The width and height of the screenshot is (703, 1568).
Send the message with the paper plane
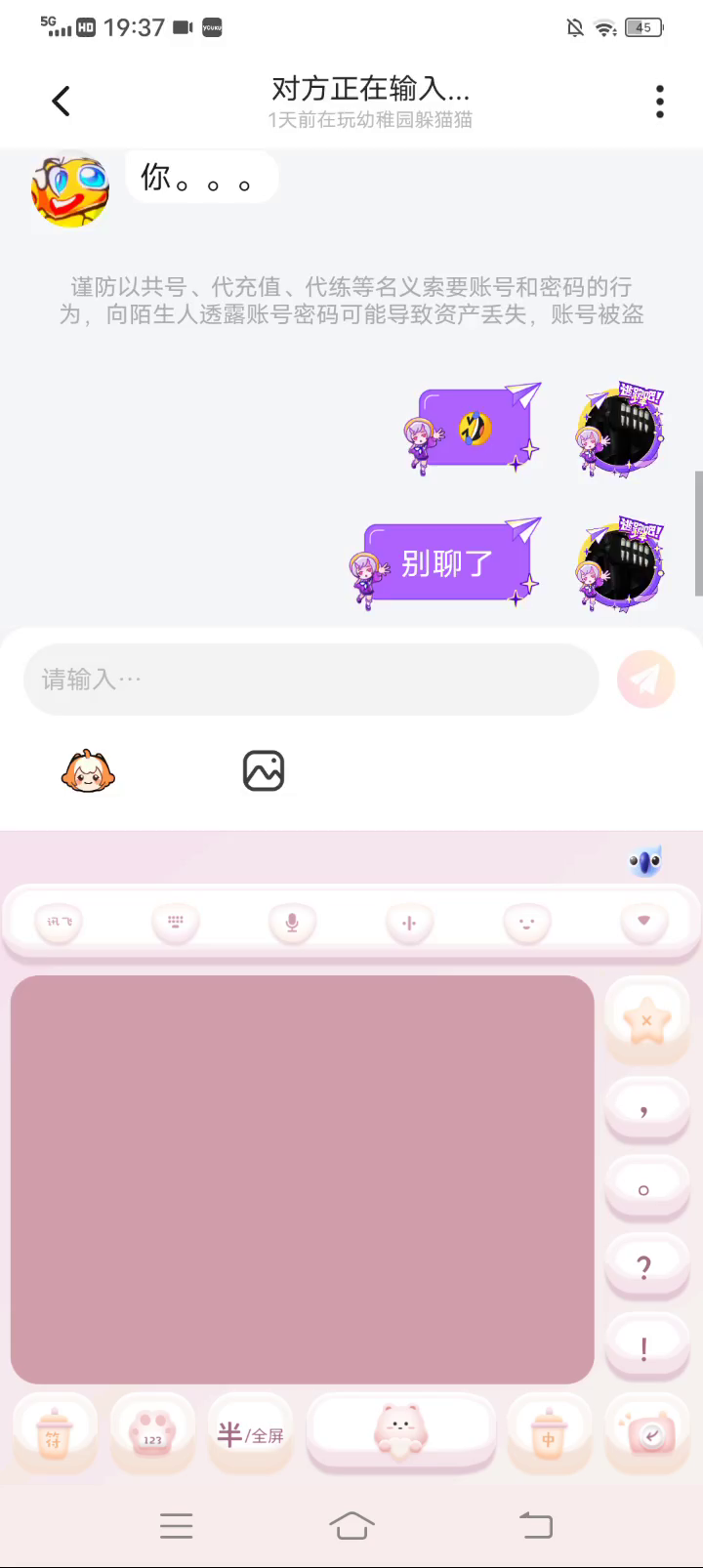pos(646,679)
